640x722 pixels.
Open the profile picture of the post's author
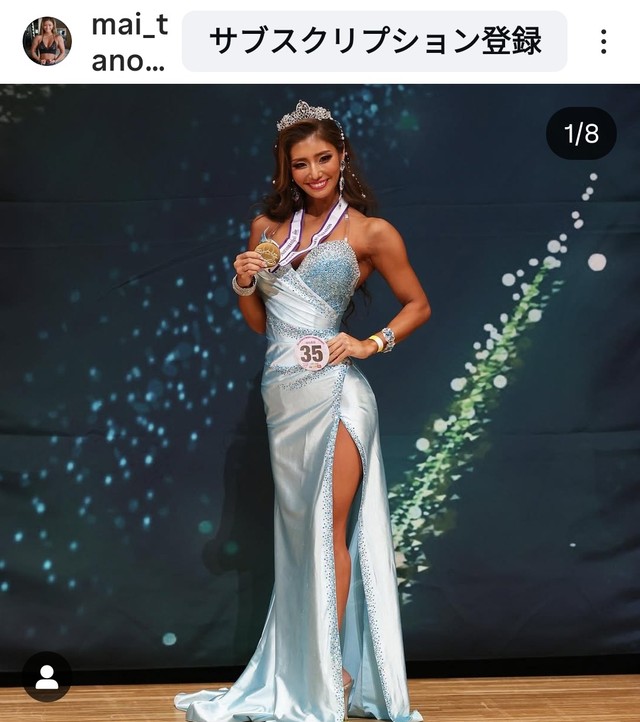(x=47, y=41)
